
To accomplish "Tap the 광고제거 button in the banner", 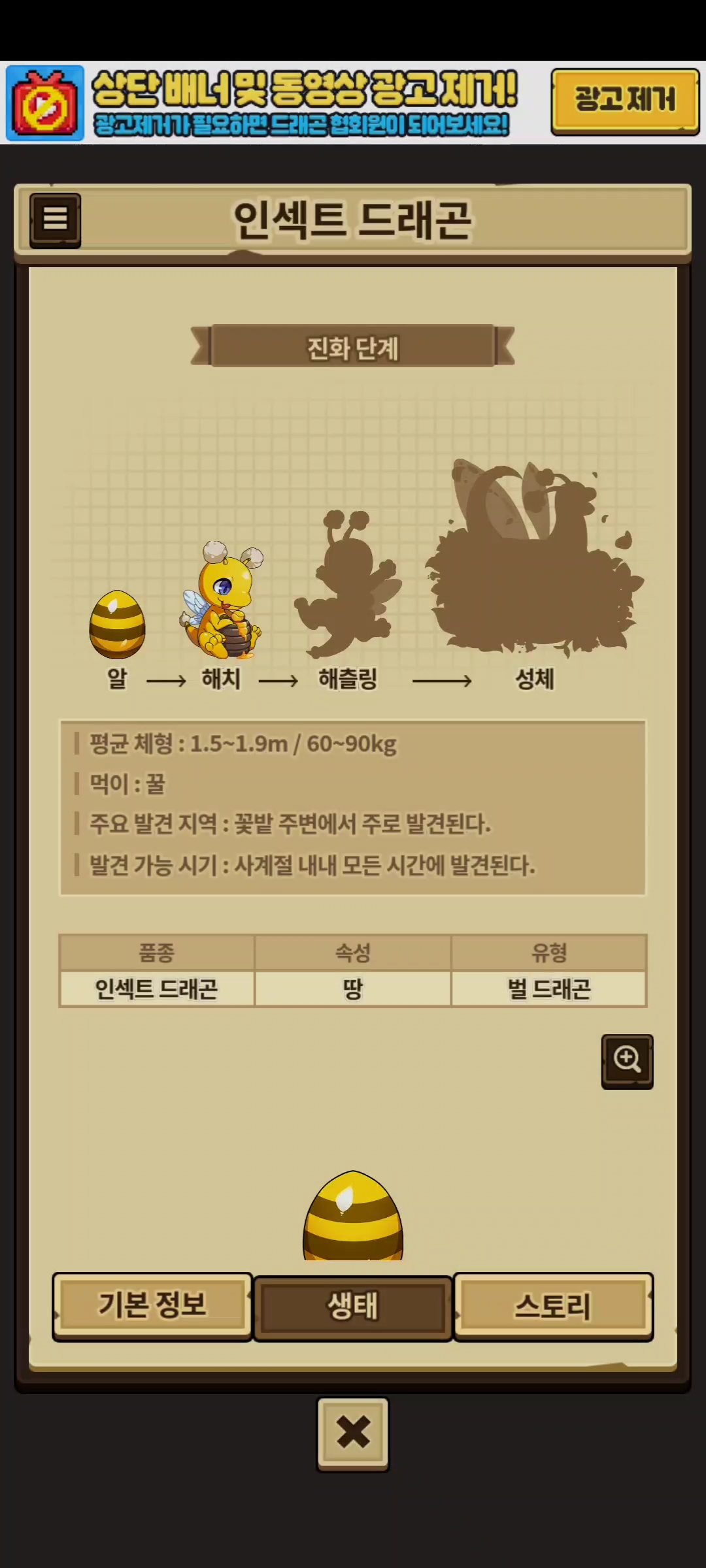I will (624, 101).
